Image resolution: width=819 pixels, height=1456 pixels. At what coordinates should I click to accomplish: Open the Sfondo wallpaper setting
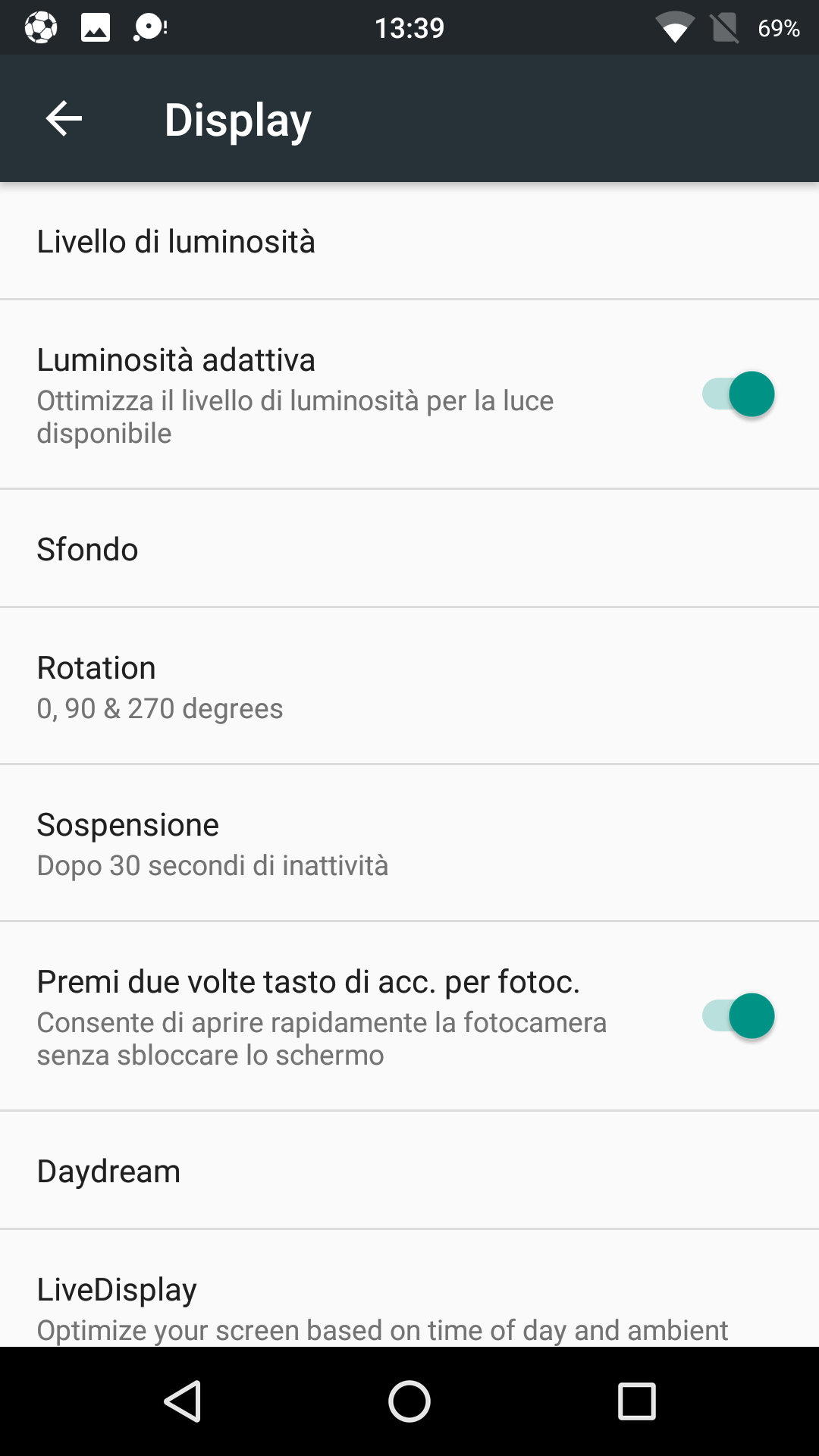click(x=409, y=548)
